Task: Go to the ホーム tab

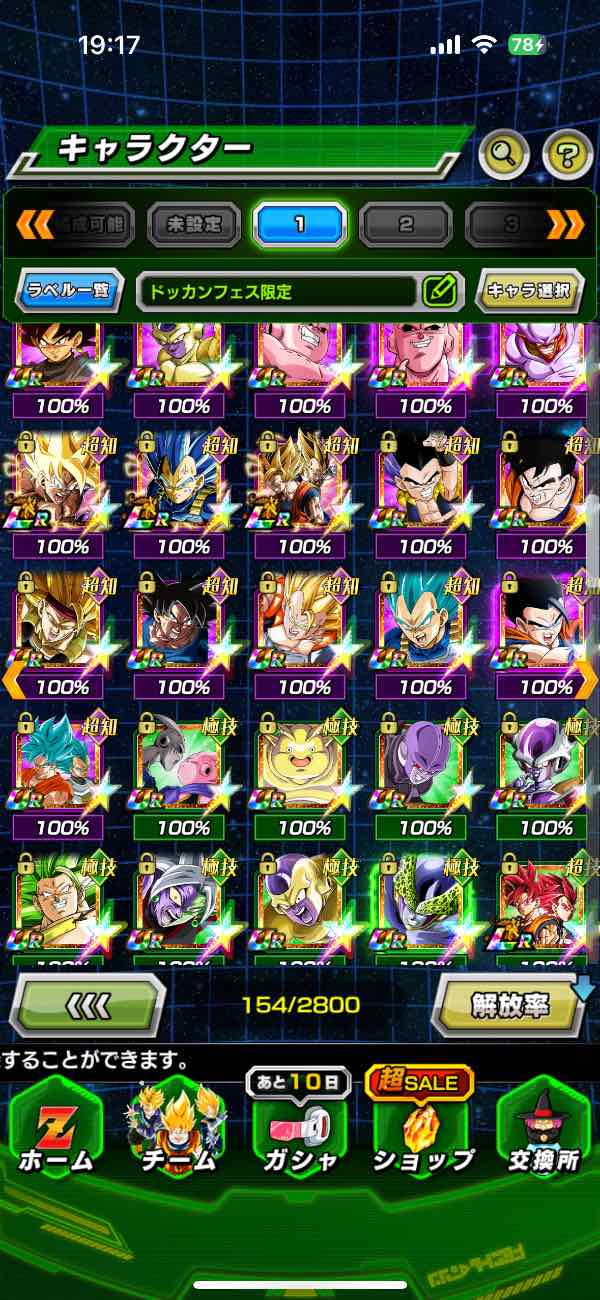Action: click(x=55, y=1130)
